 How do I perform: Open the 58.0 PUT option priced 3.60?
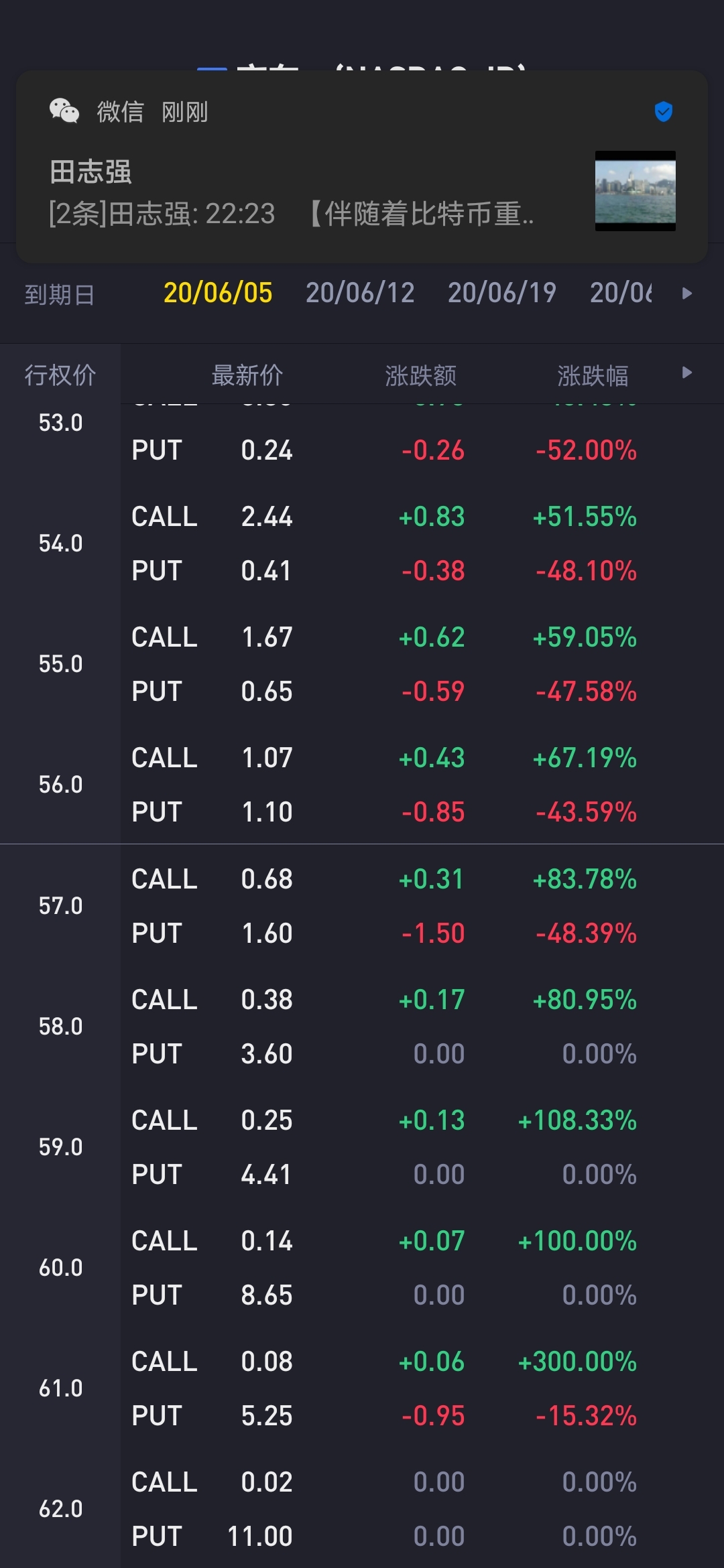(x=422, y=1054)
